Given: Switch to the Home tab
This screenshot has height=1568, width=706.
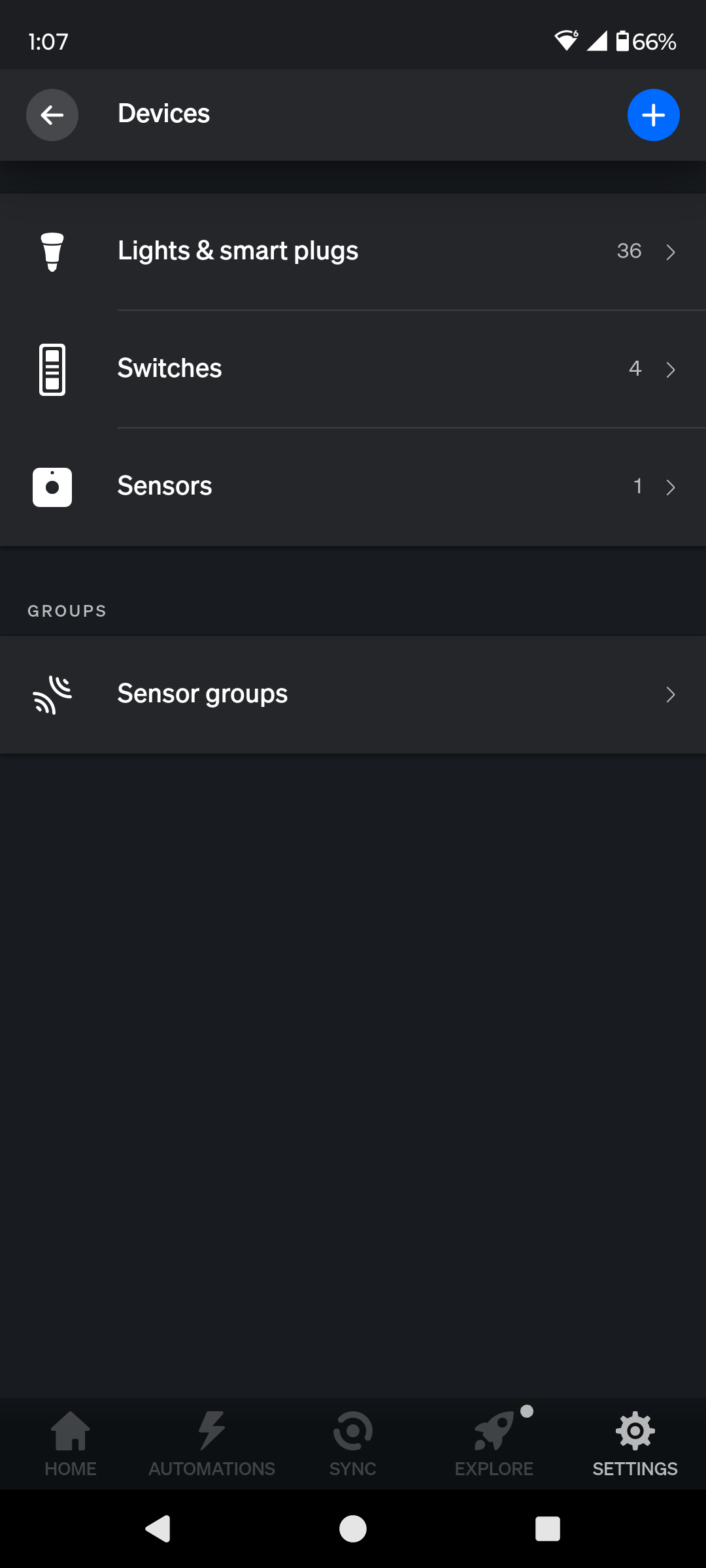Looking at the screenshot, I should click(71, 1444).
